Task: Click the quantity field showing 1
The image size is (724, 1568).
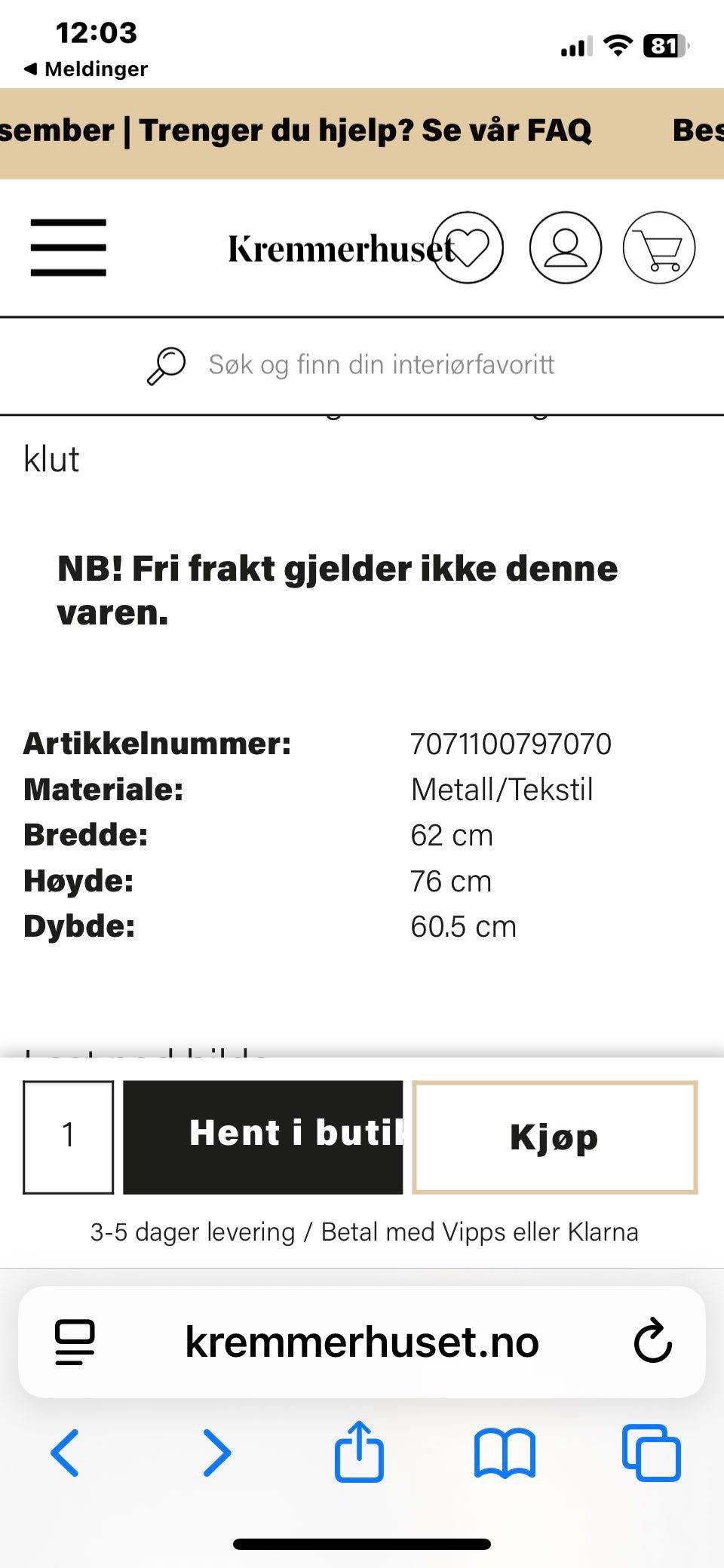Action: click(x=68, y=1135)
